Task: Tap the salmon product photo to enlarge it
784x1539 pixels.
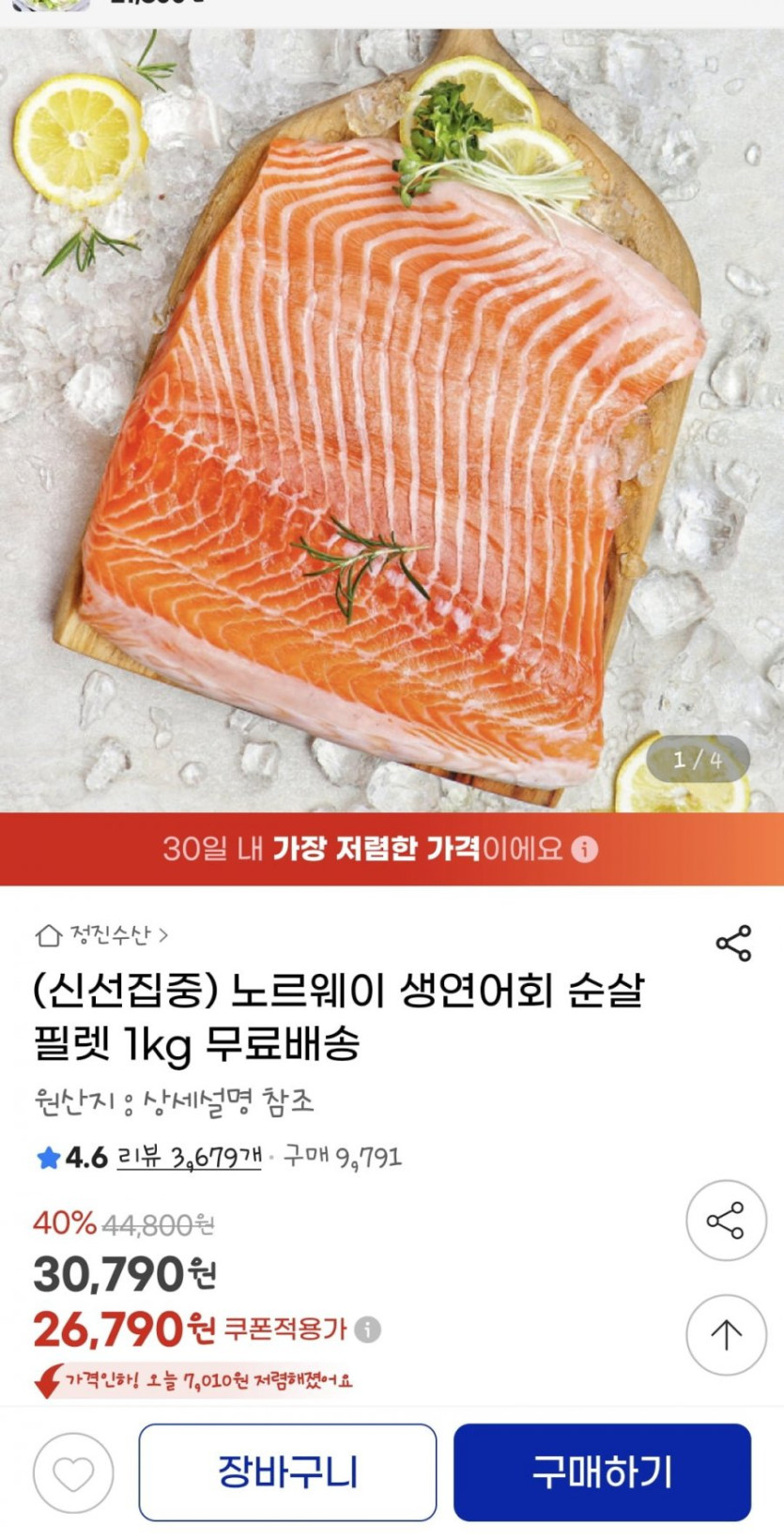Action: (x=392, y=423)
